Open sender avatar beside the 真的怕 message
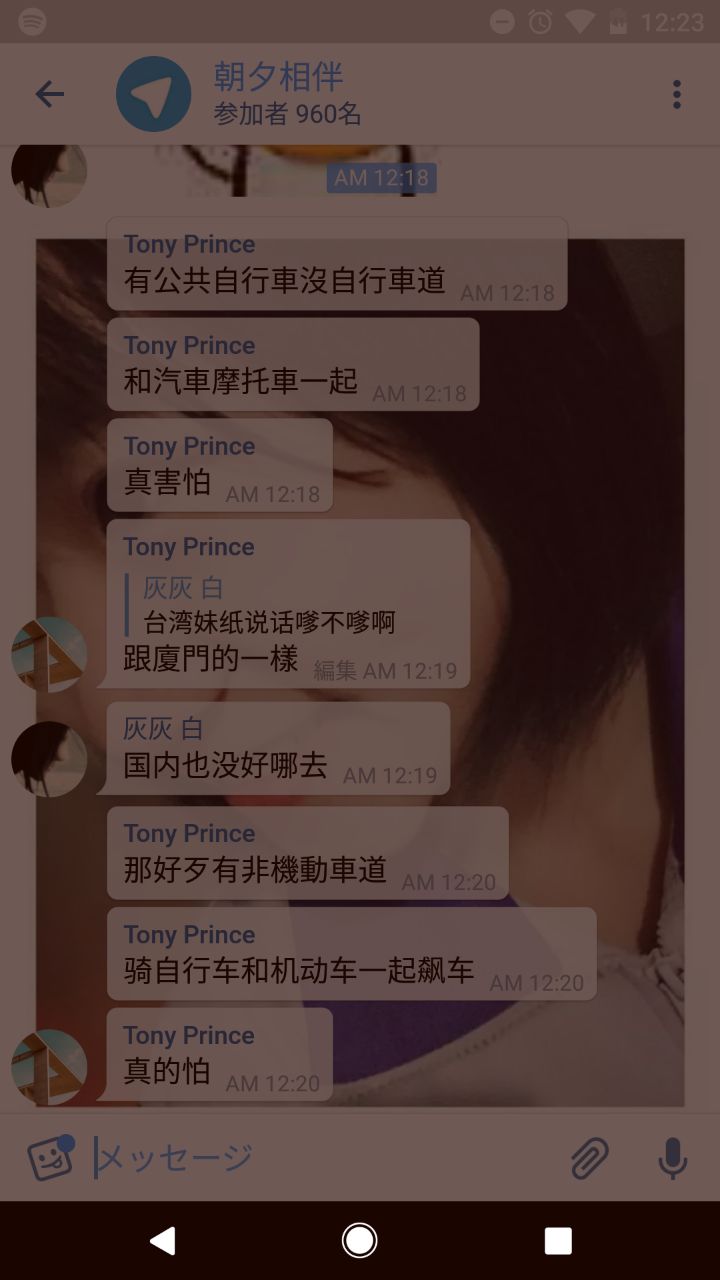 tap(49, 1067)
